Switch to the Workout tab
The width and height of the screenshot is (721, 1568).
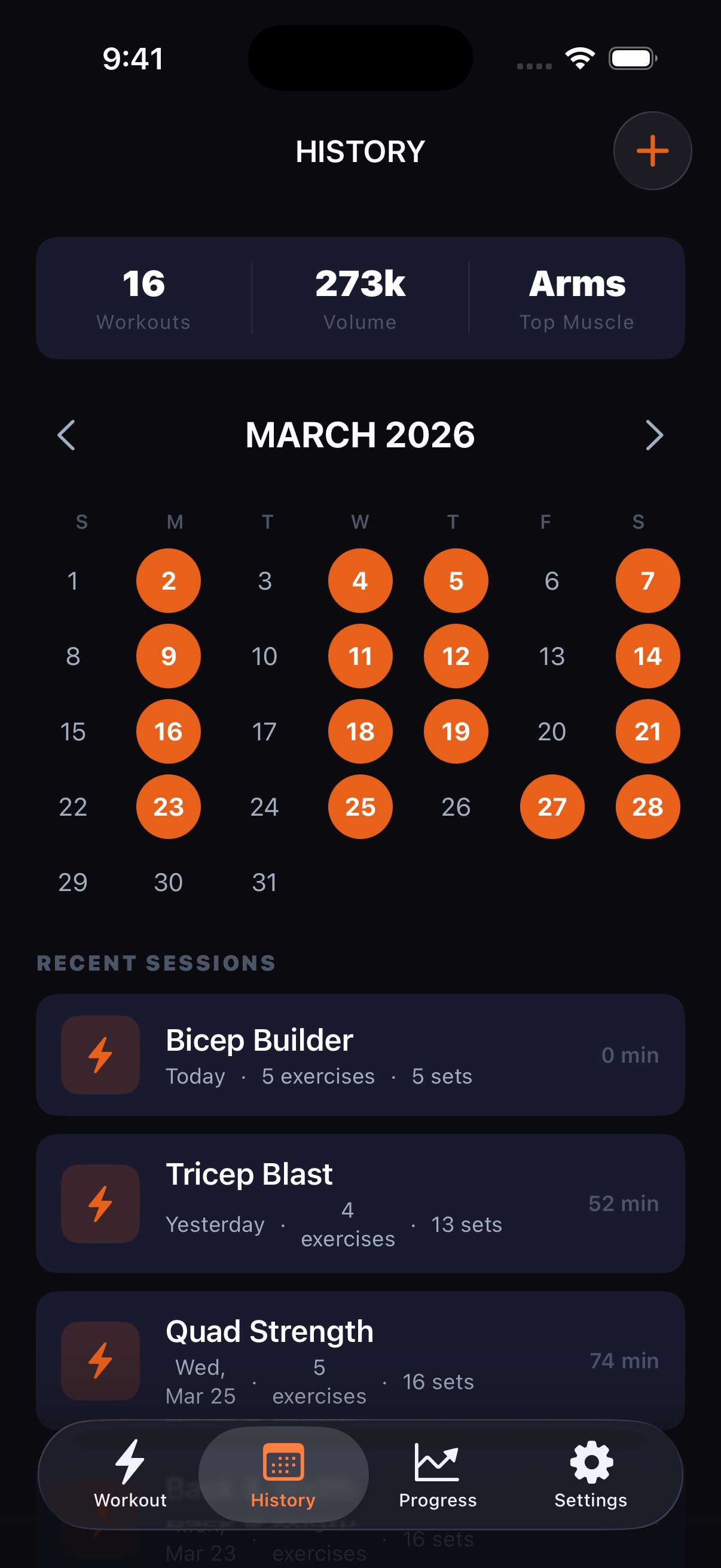click(130, 1474)
